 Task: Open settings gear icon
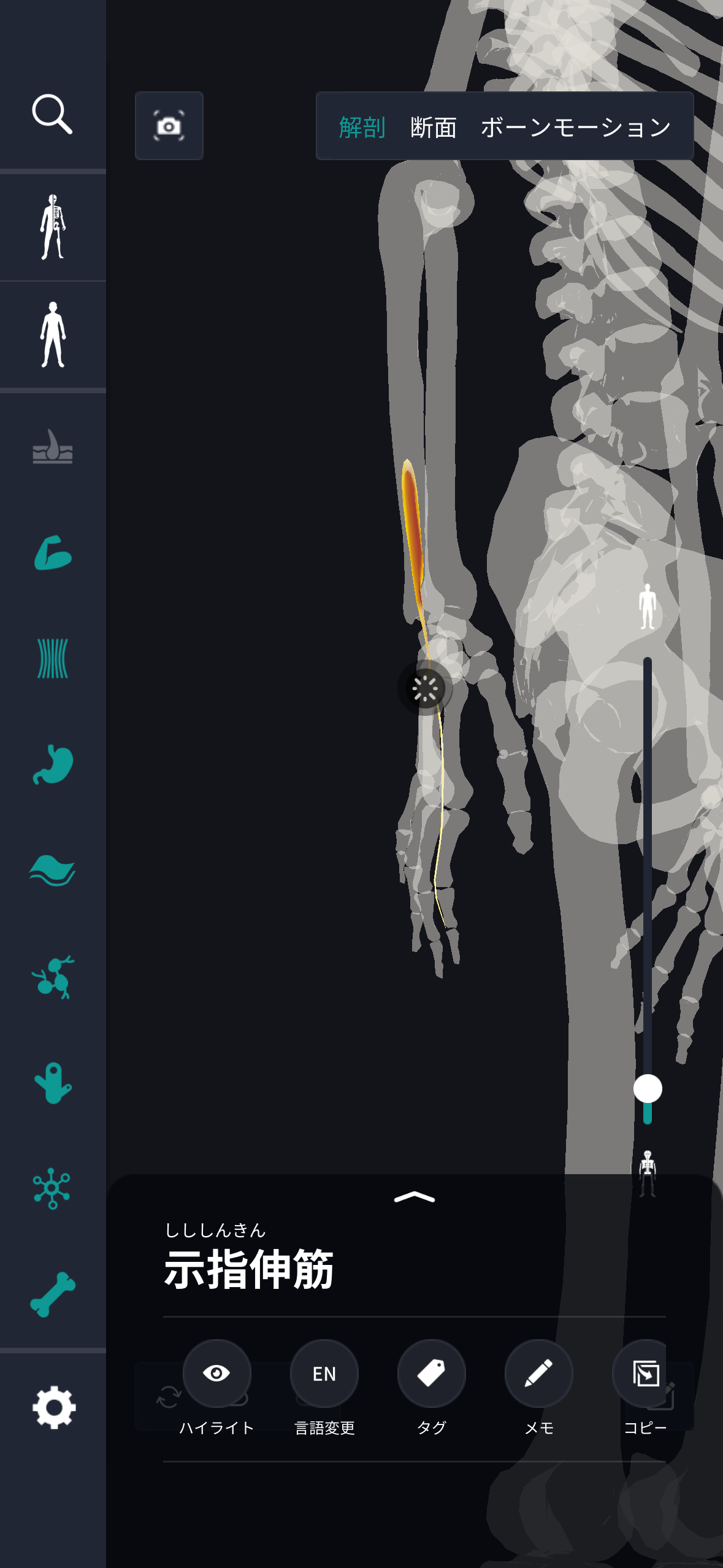click(54, 1407)
